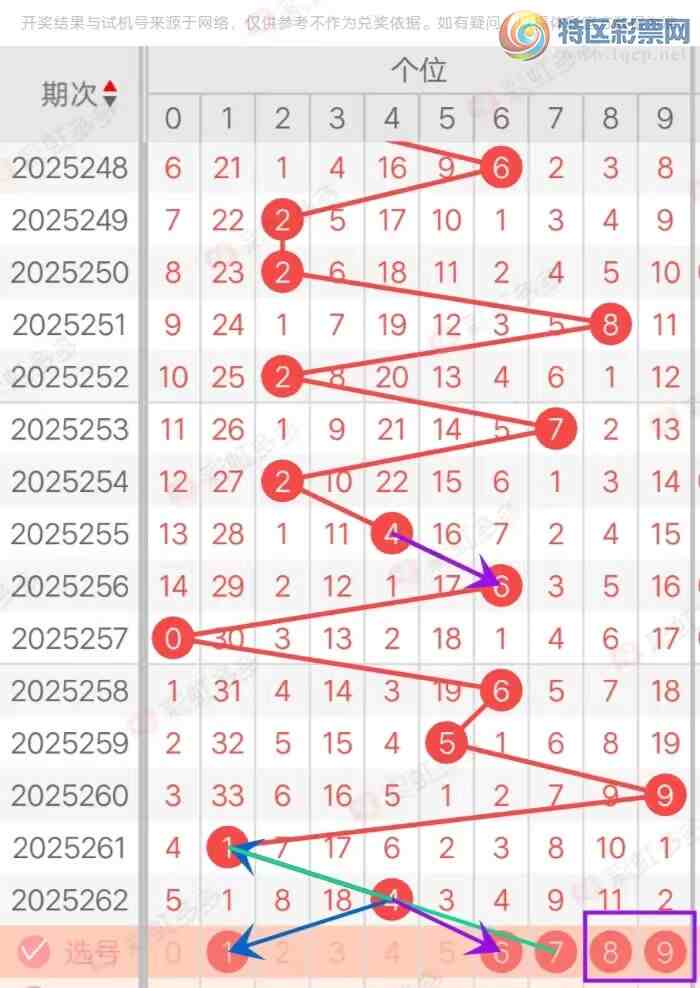Image resolution: width=700 pixels, height=988 pixels.
Task: Deselect number 8 in the 选号 row
Action: coord(610,951)
